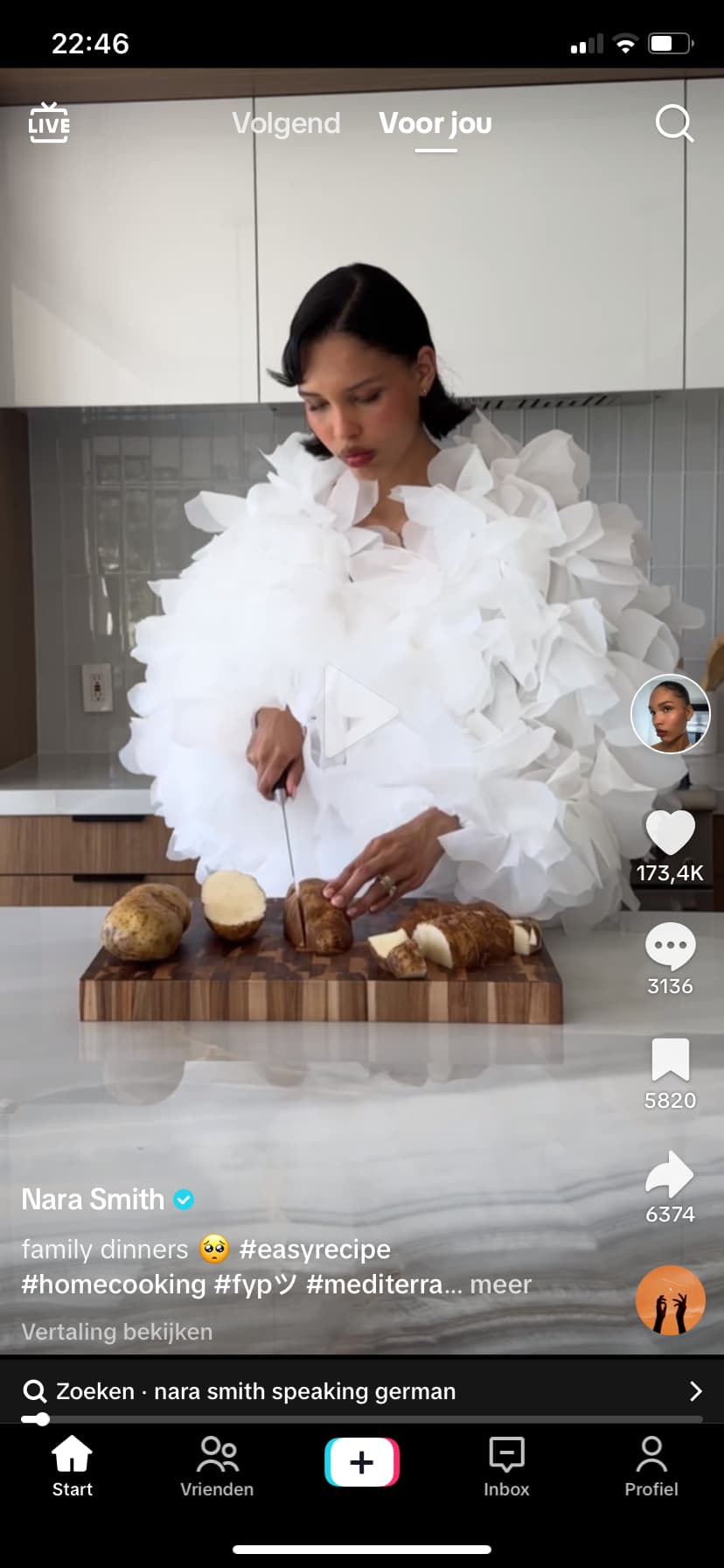Go to the Profiel tab

coord(651,1466)
